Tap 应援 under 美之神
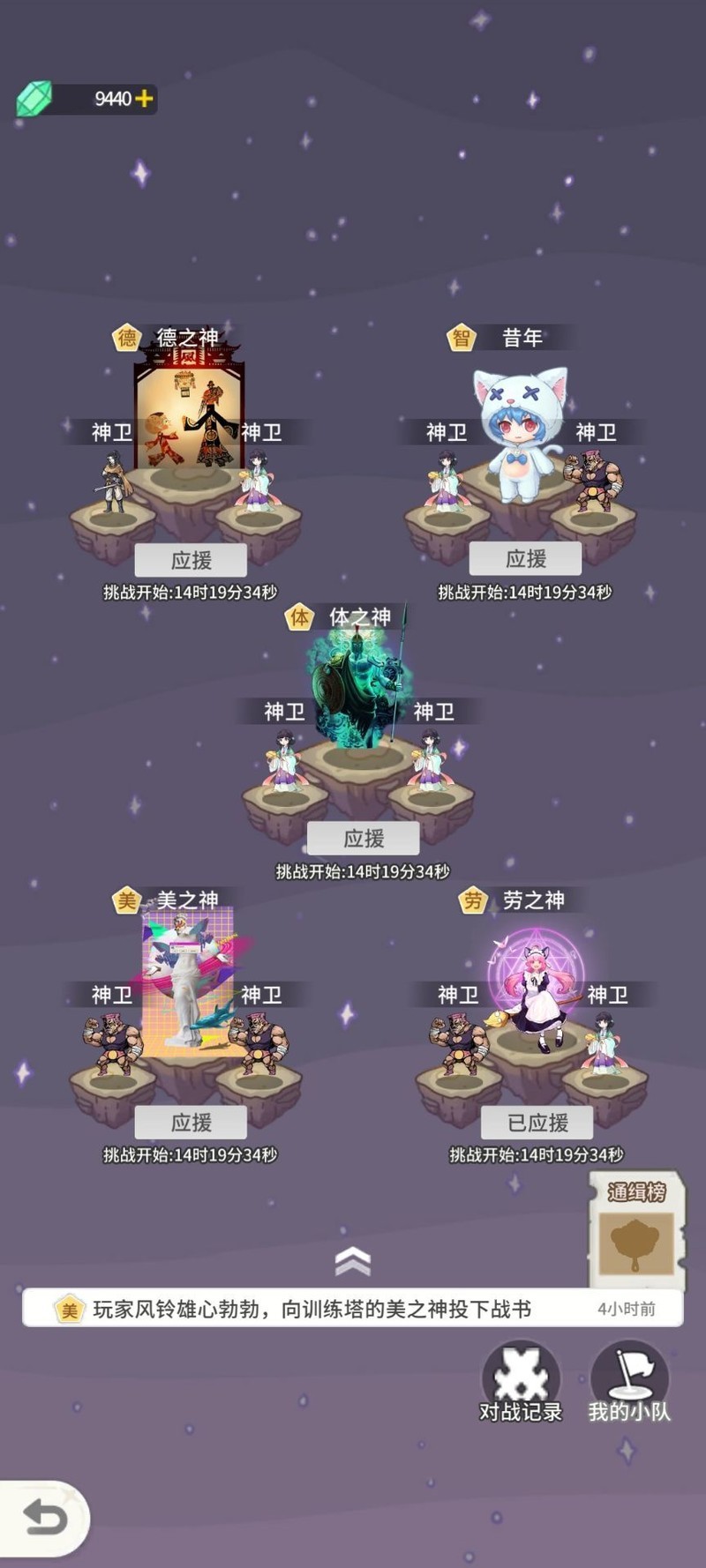This screenshot has height=1568, width=706. click(x=191, y=1122)
